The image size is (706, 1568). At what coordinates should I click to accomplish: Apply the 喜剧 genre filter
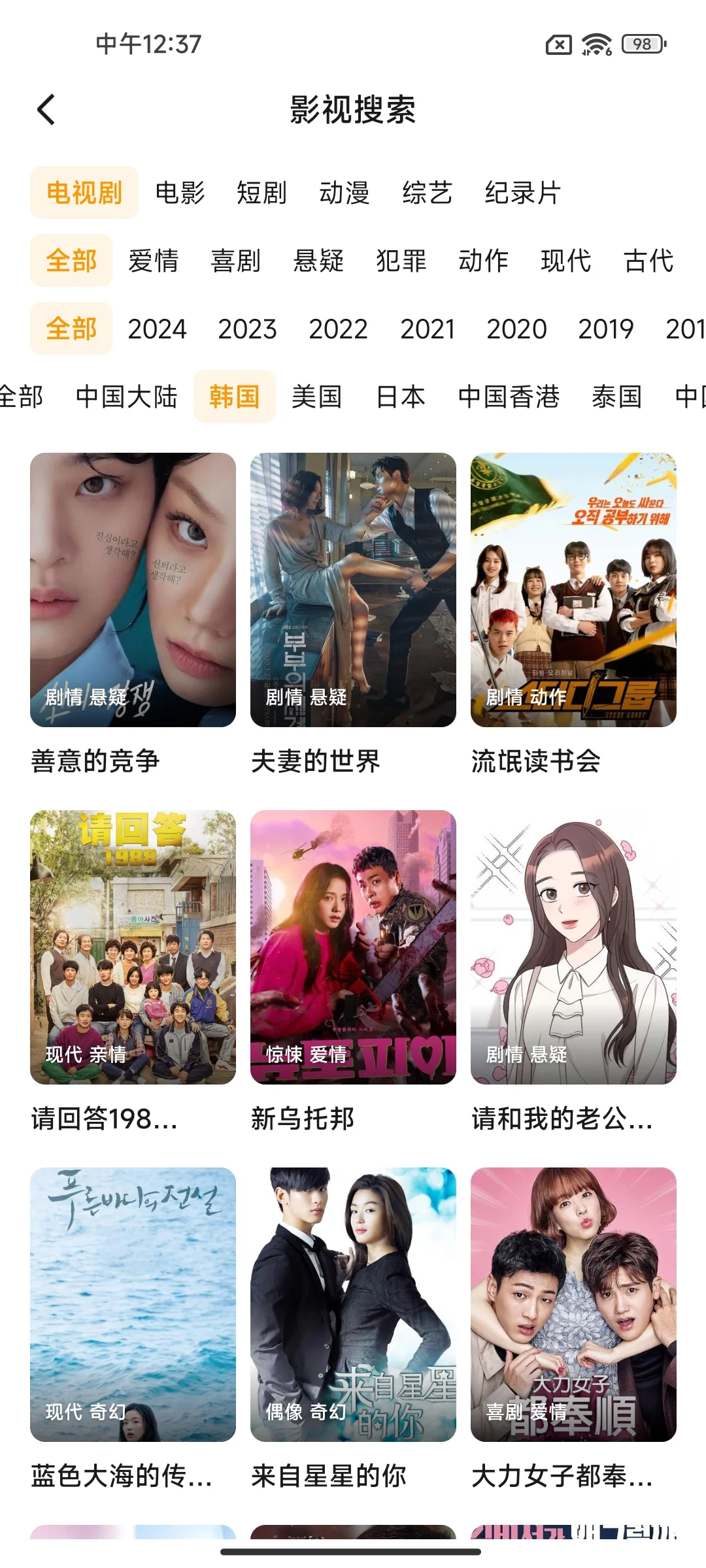pos(236,261)
